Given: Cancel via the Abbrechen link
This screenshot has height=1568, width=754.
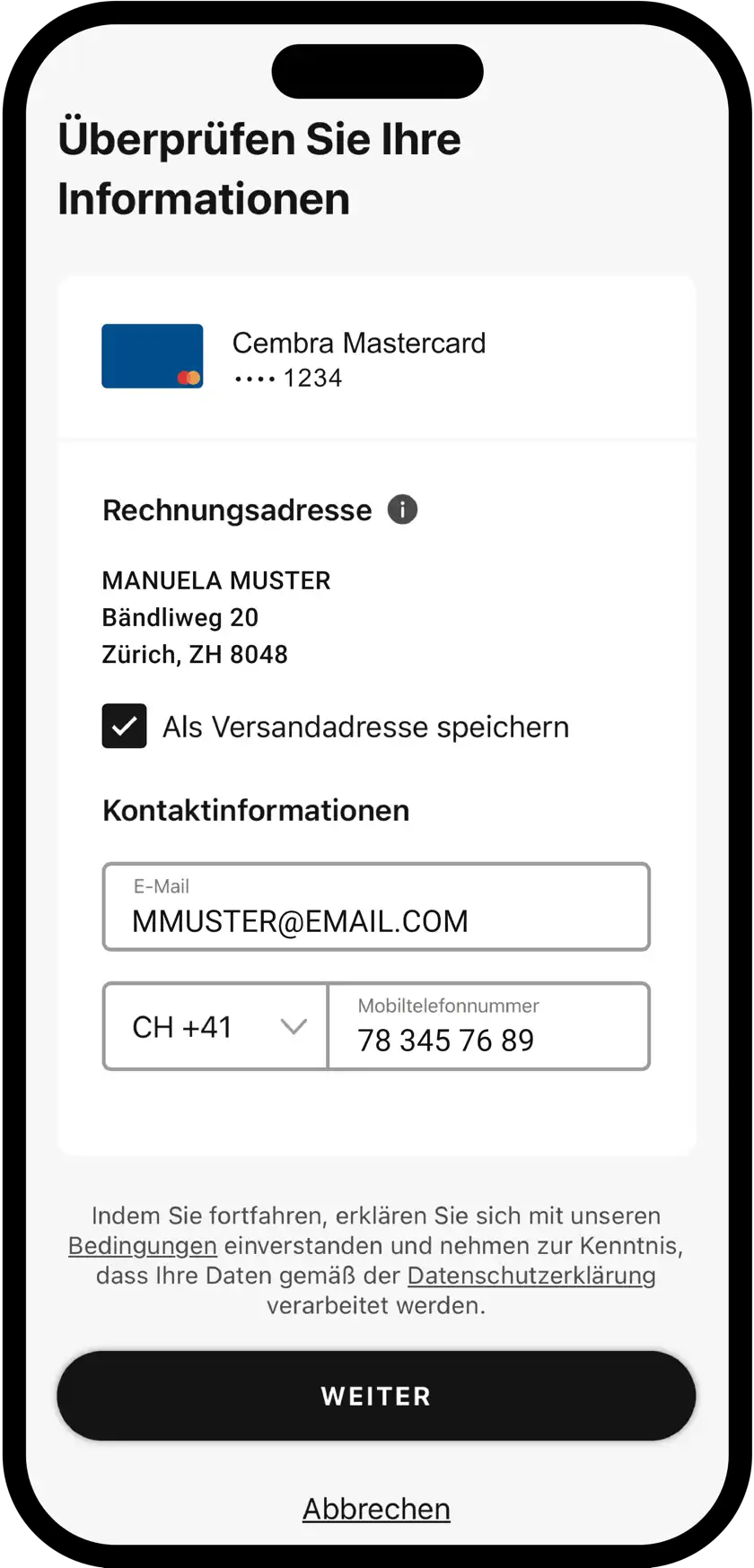Looking at the screenshot, I should click(376, 1508).
